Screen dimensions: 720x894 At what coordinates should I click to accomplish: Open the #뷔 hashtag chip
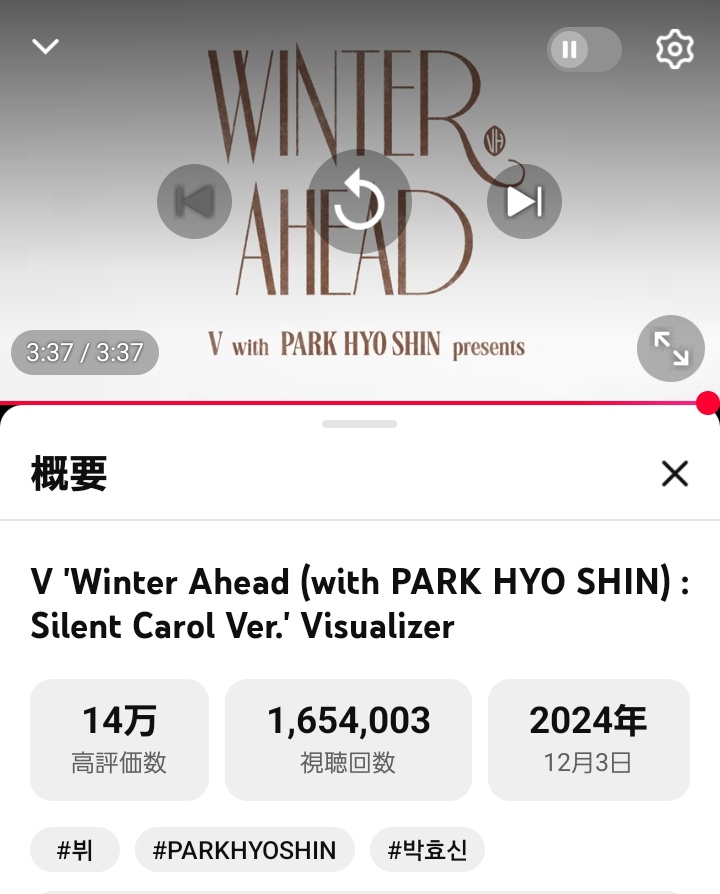click(x=75, y=851)
